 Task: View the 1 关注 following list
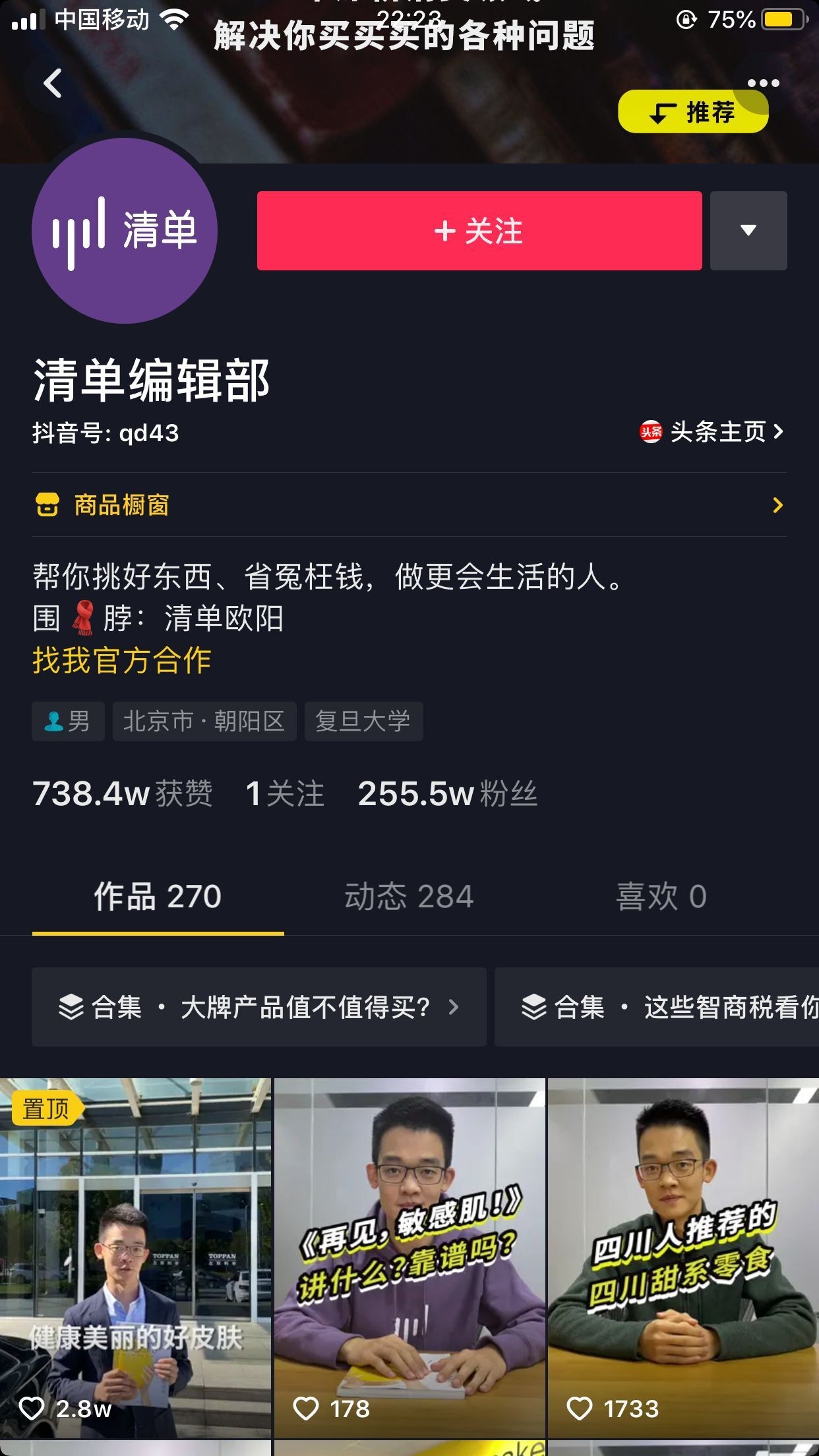tap(284, 793)
